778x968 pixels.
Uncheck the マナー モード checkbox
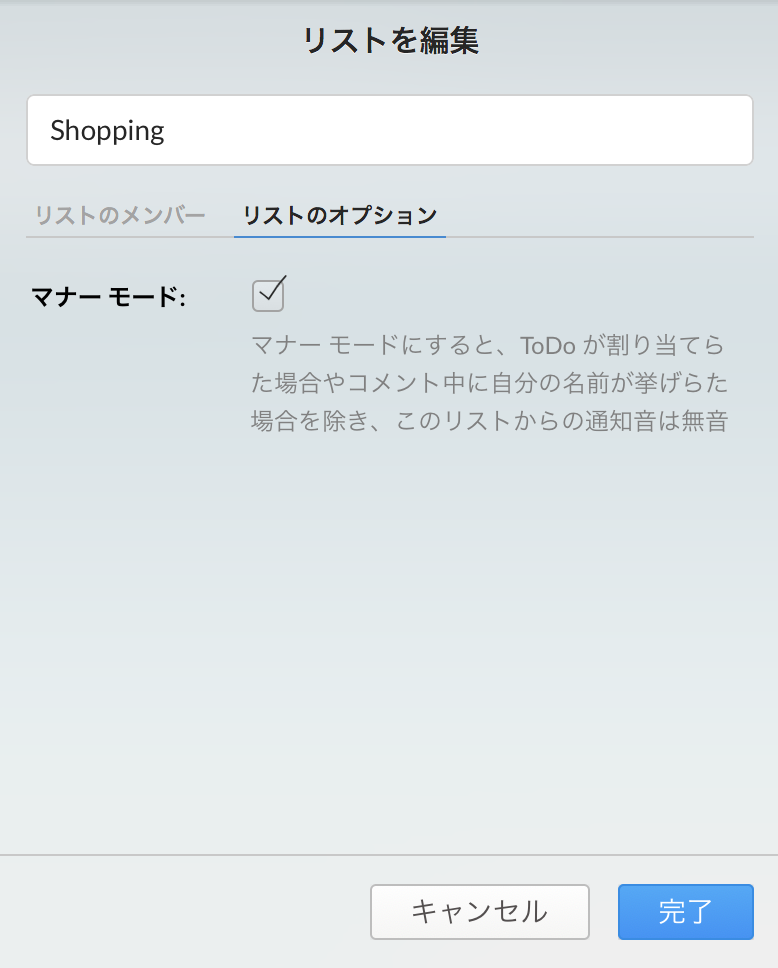click(x=268, y=295)
